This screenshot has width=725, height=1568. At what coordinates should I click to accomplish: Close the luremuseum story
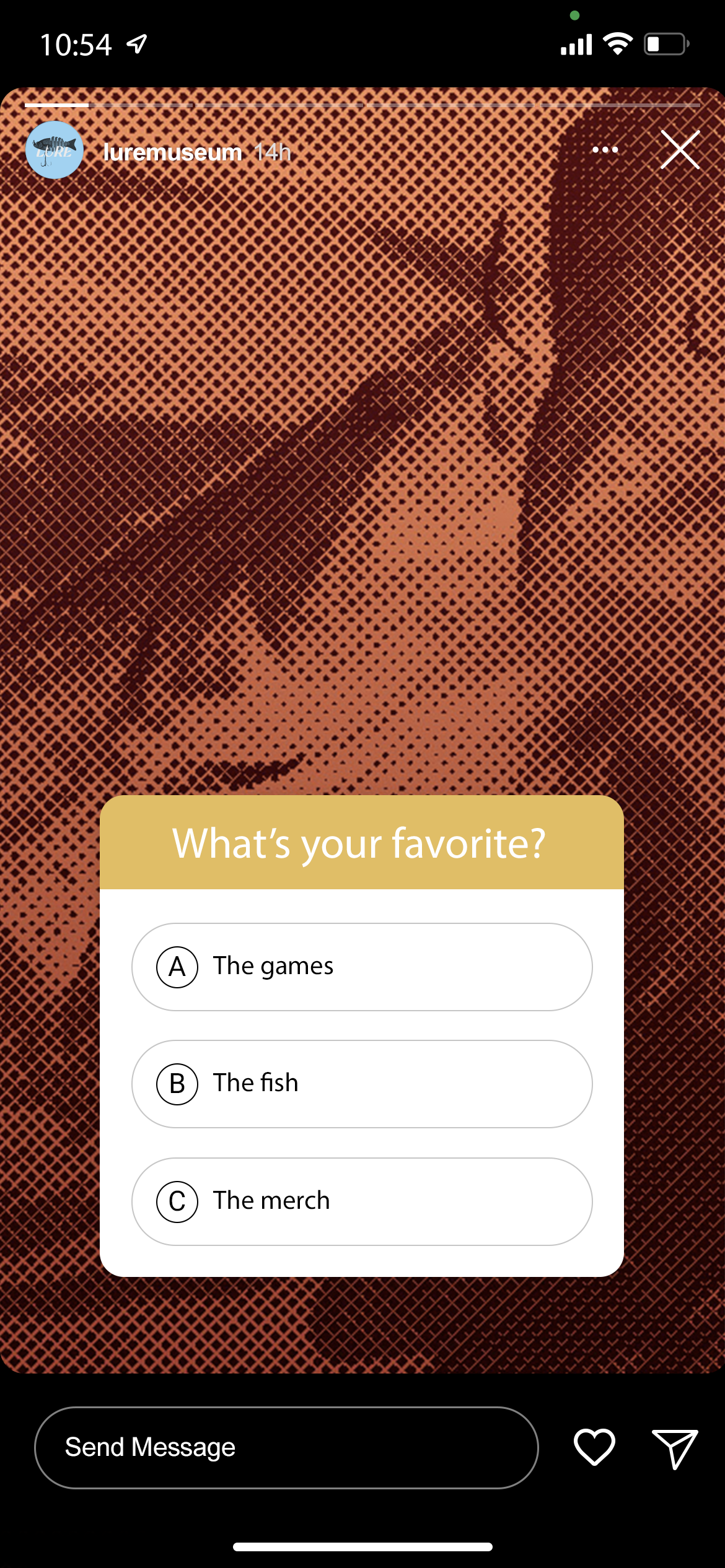click(x=680, y=150)
